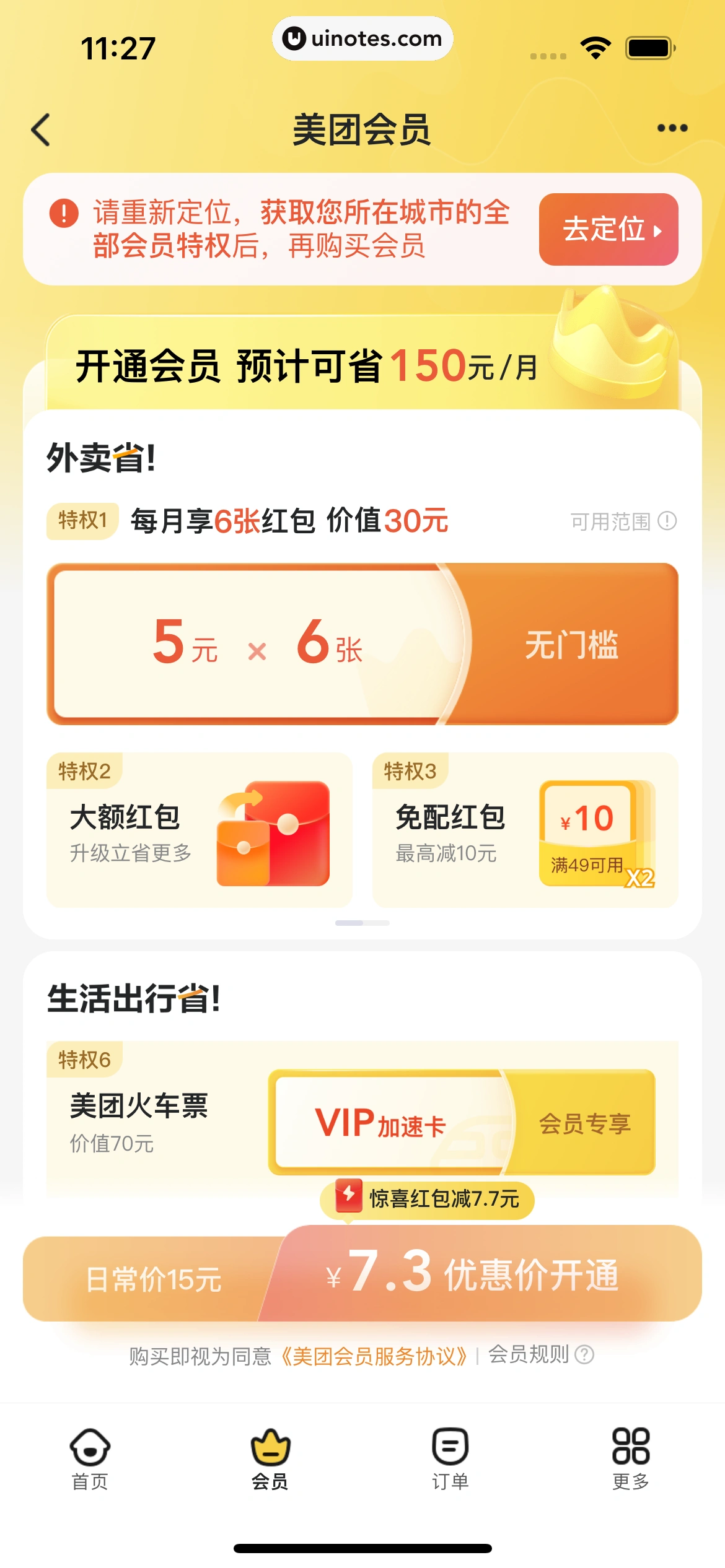
Task: Tap the 去定位 button
Action: [608, 229]
